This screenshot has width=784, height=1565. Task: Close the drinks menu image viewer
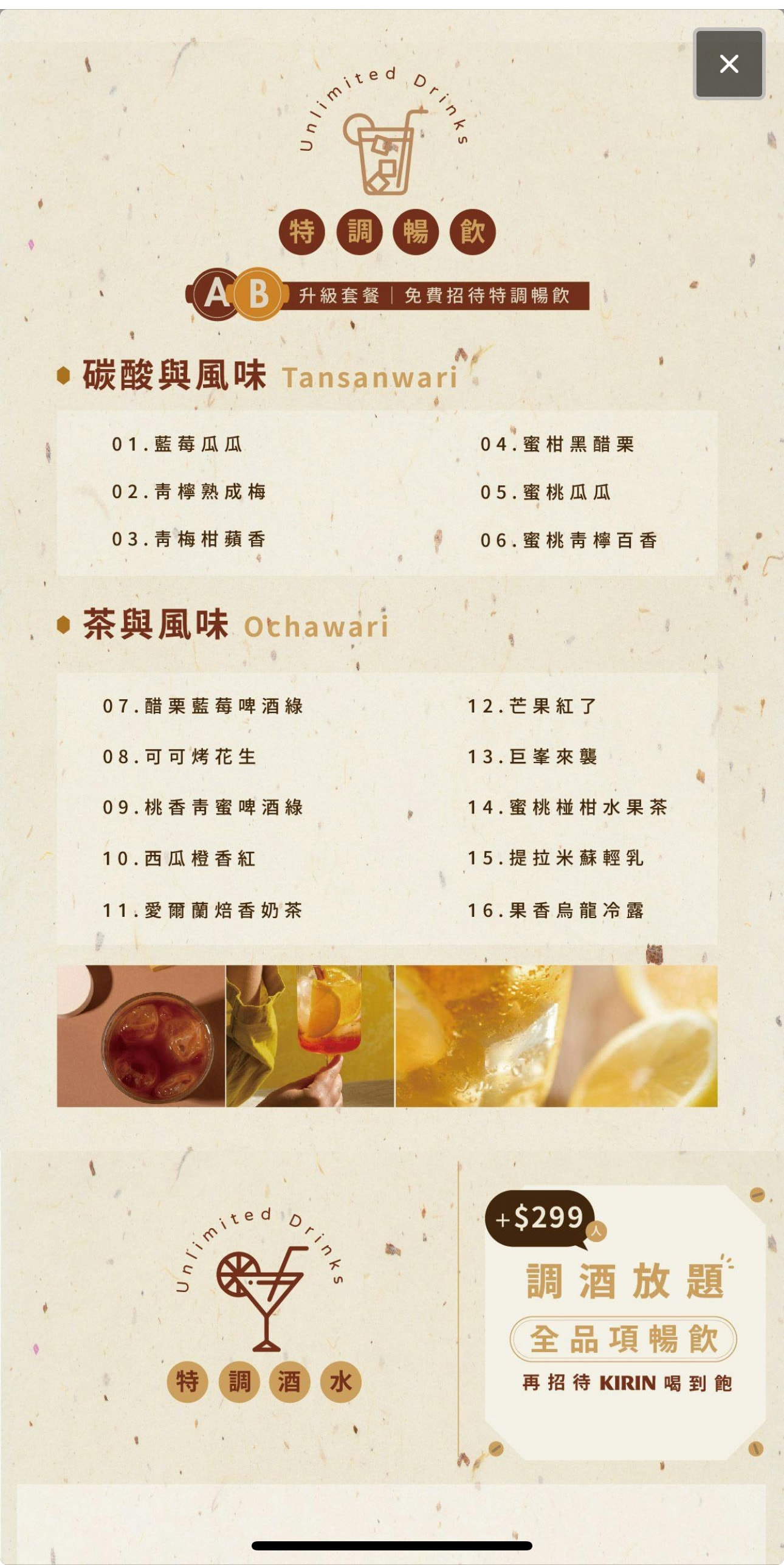click(x=729, y=64)
